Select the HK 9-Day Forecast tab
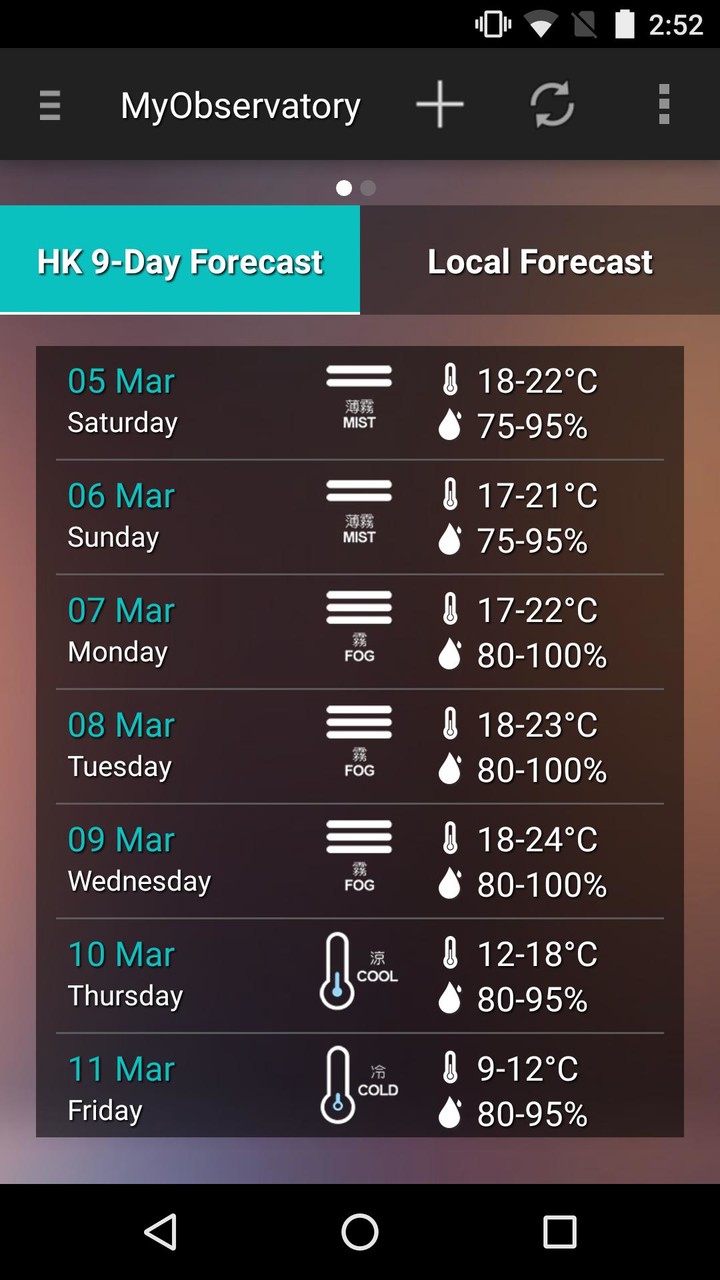Image resolution: width=720 pixels, height=1280 pixels. [x=180, y=261]
